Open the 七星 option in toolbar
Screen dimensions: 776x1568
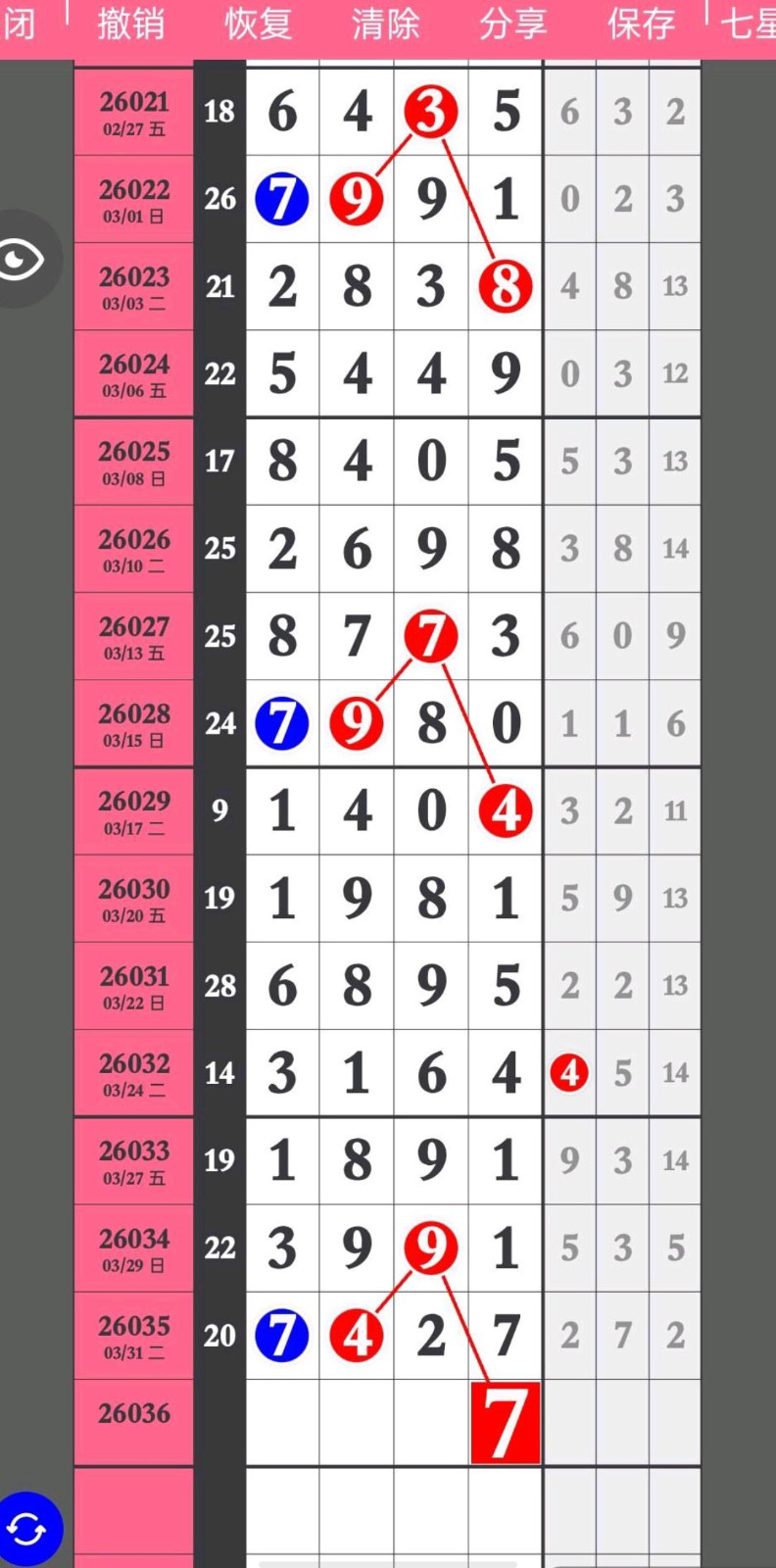coord(748,24)
